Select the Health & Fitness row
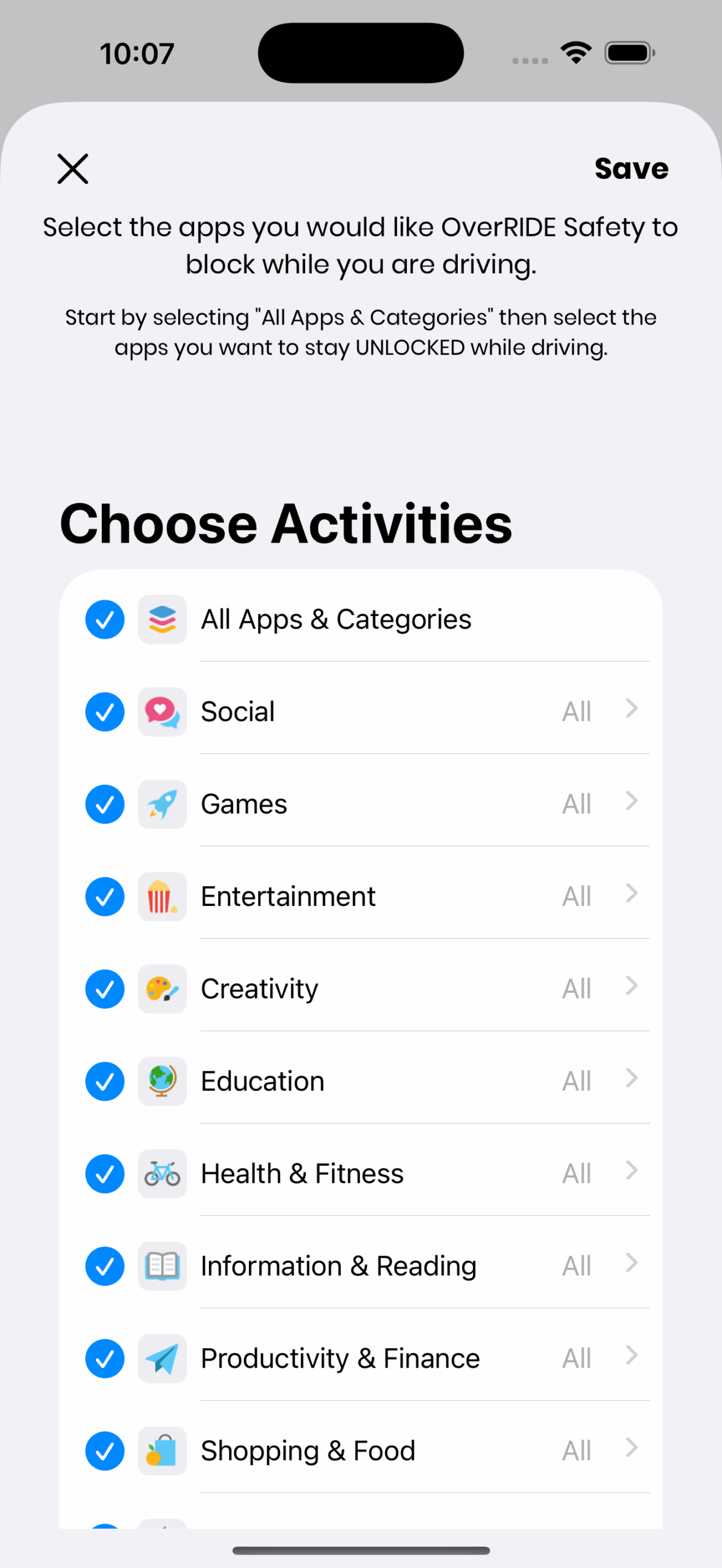 point(368,1174)
